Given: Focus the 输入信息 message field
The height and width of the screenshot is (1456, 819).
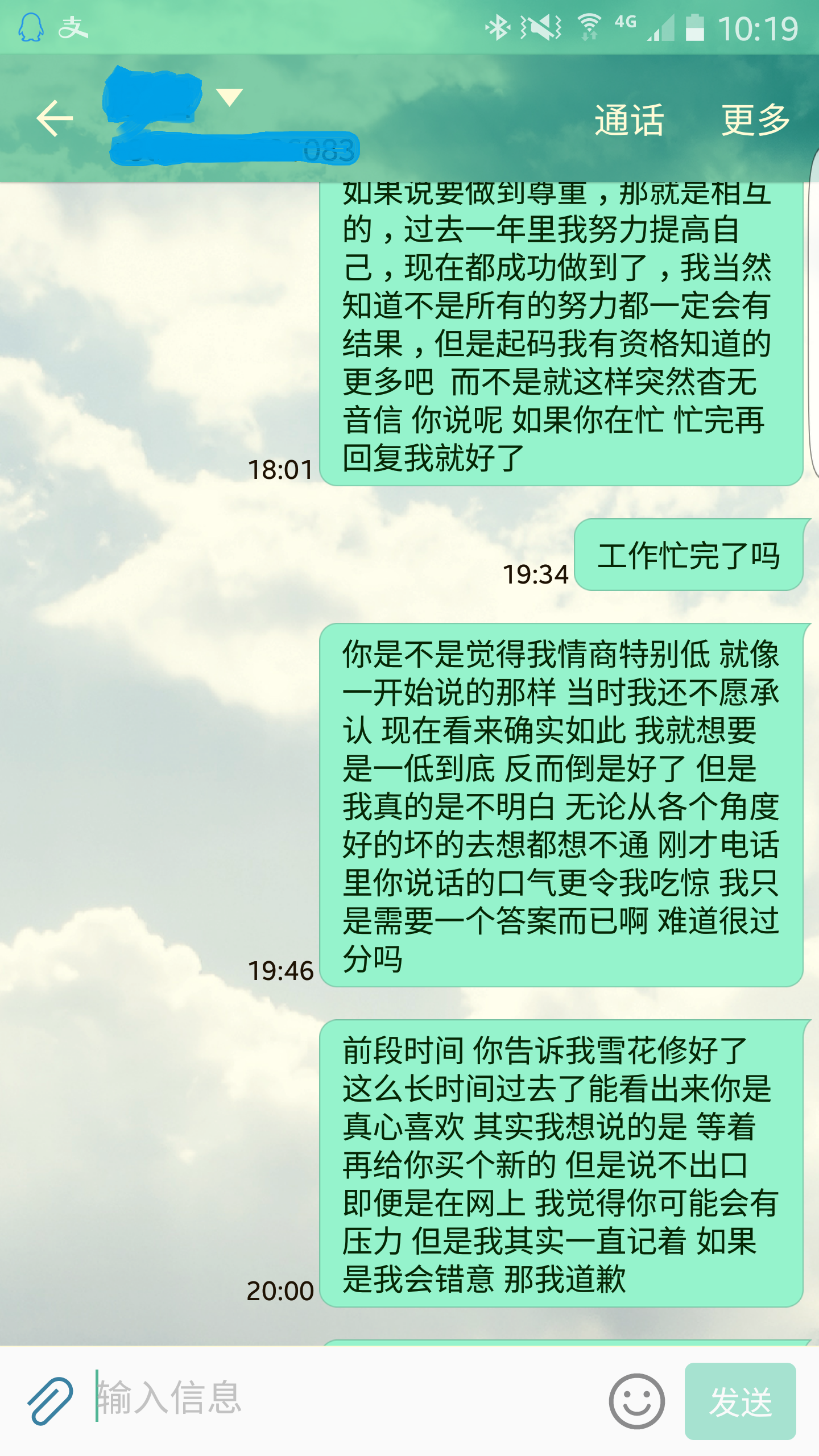Looking at the screenshot, I should [341, 1398].
